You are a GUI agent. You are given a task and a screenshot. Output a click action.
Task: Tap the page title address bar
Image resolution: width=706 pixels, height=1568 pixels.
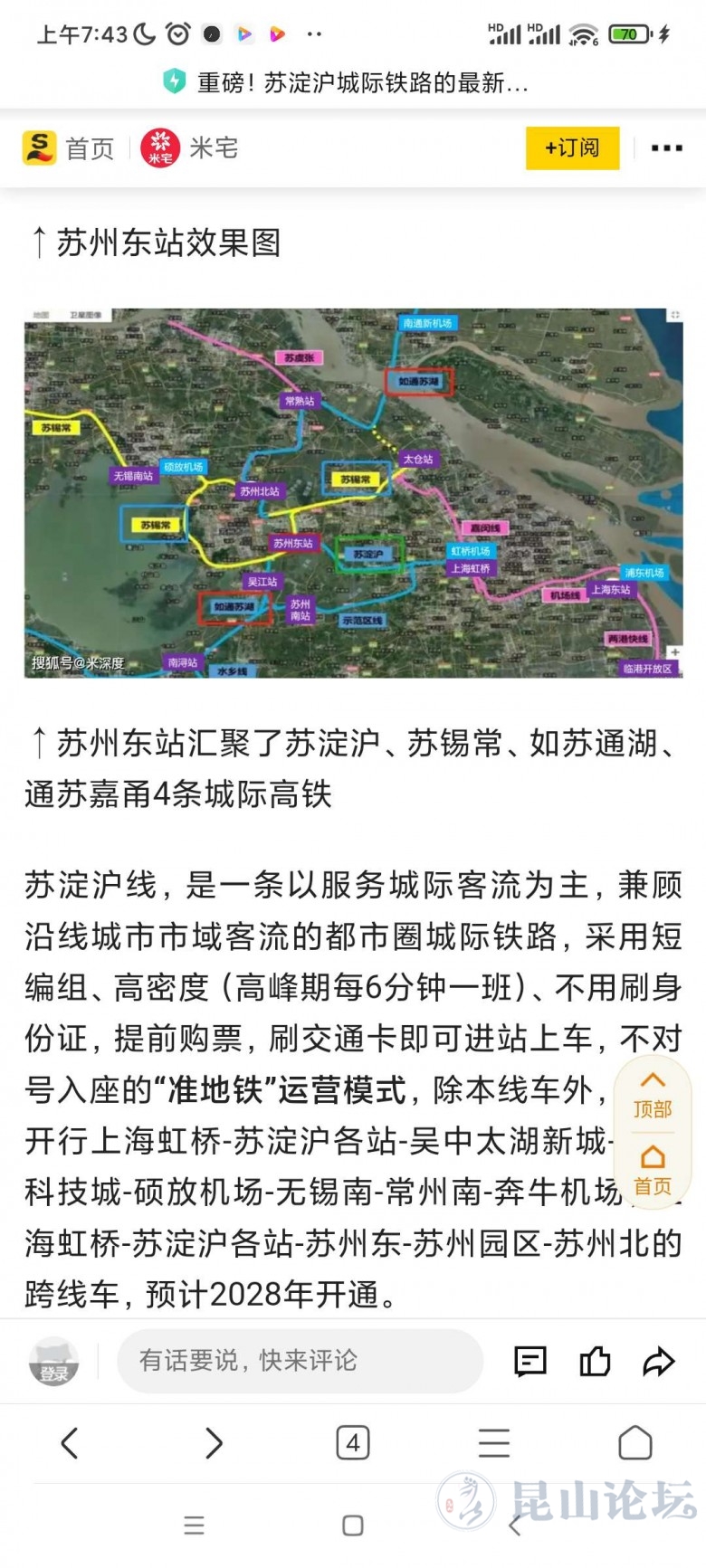[x=353, y=83]
